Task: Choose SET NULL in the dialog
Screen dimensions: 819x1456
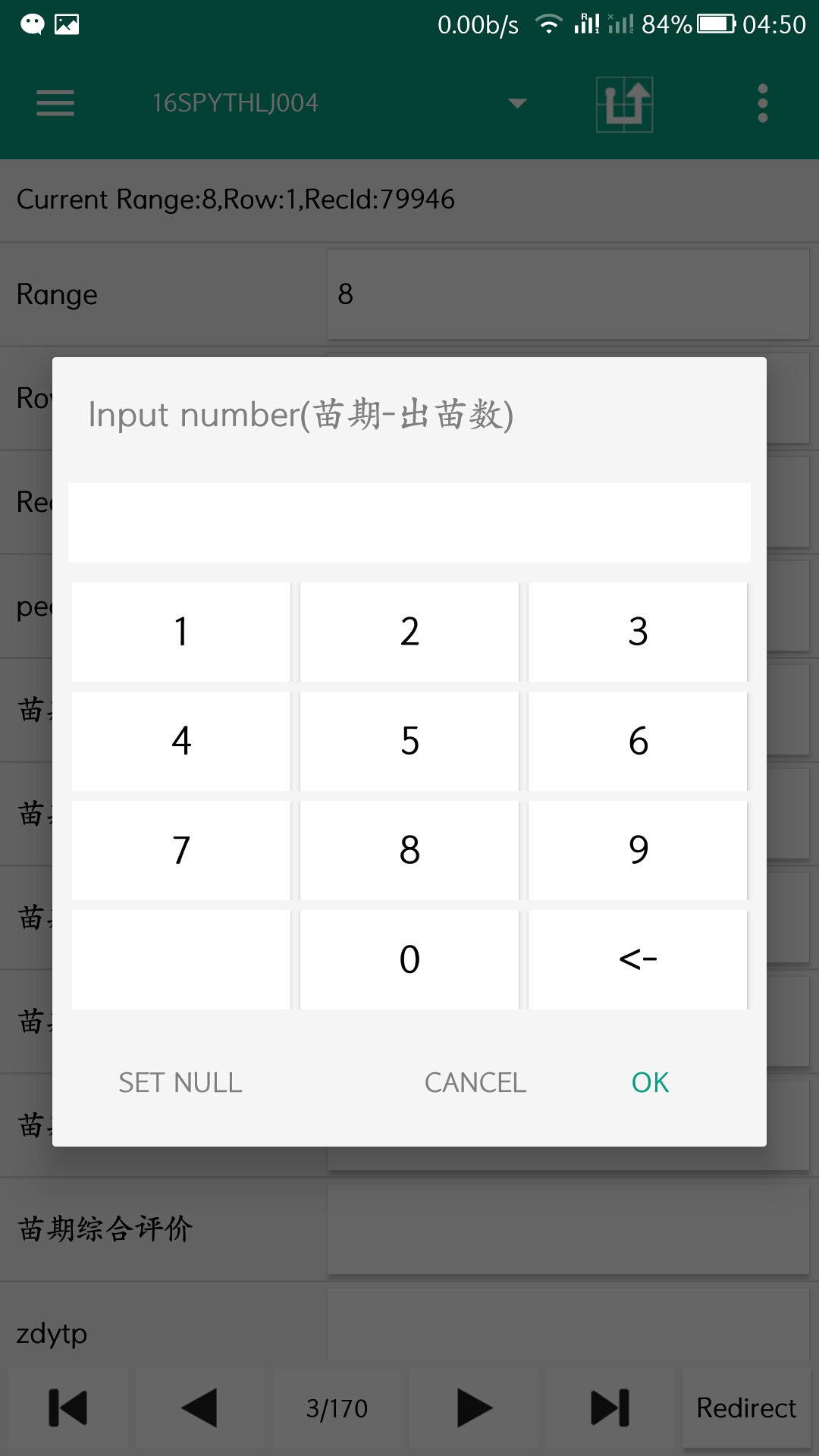Action: click(180, 1082)
